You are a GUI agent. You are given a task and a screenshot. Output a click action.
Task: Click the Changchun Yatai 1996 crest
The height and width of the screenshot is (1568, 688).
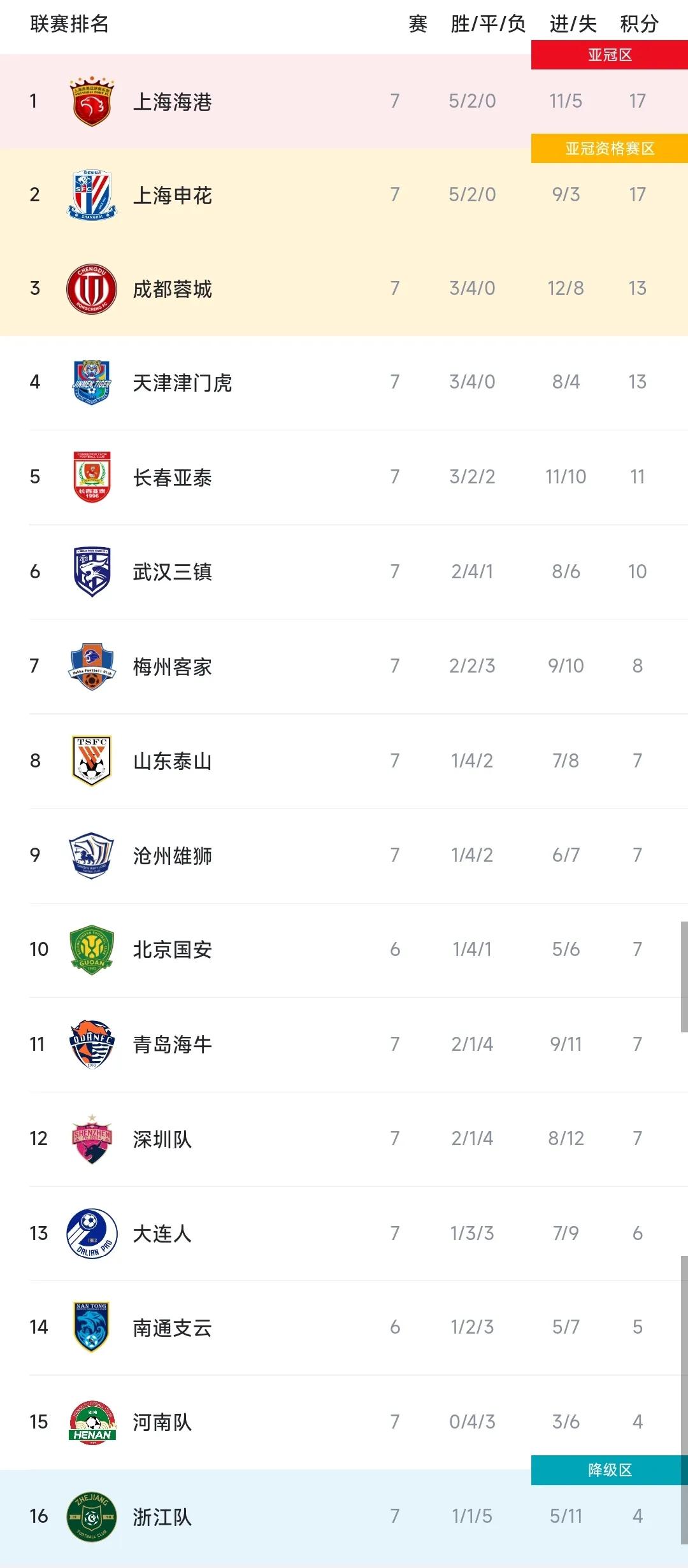click(91, 476)
